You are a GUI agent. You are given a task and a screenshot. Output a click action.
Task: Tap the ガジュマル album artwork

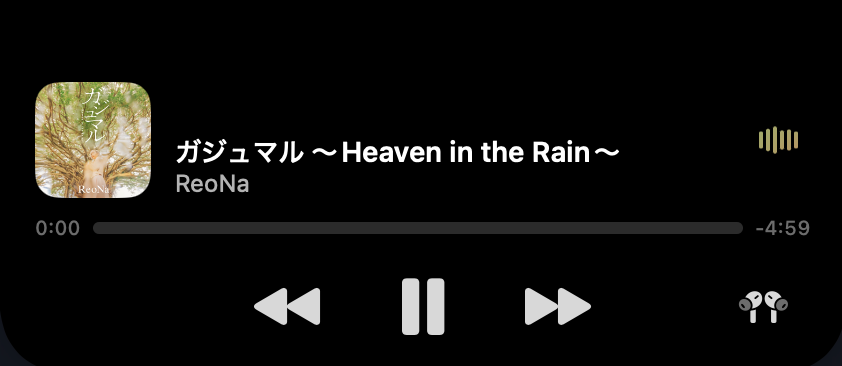[93, 140]
